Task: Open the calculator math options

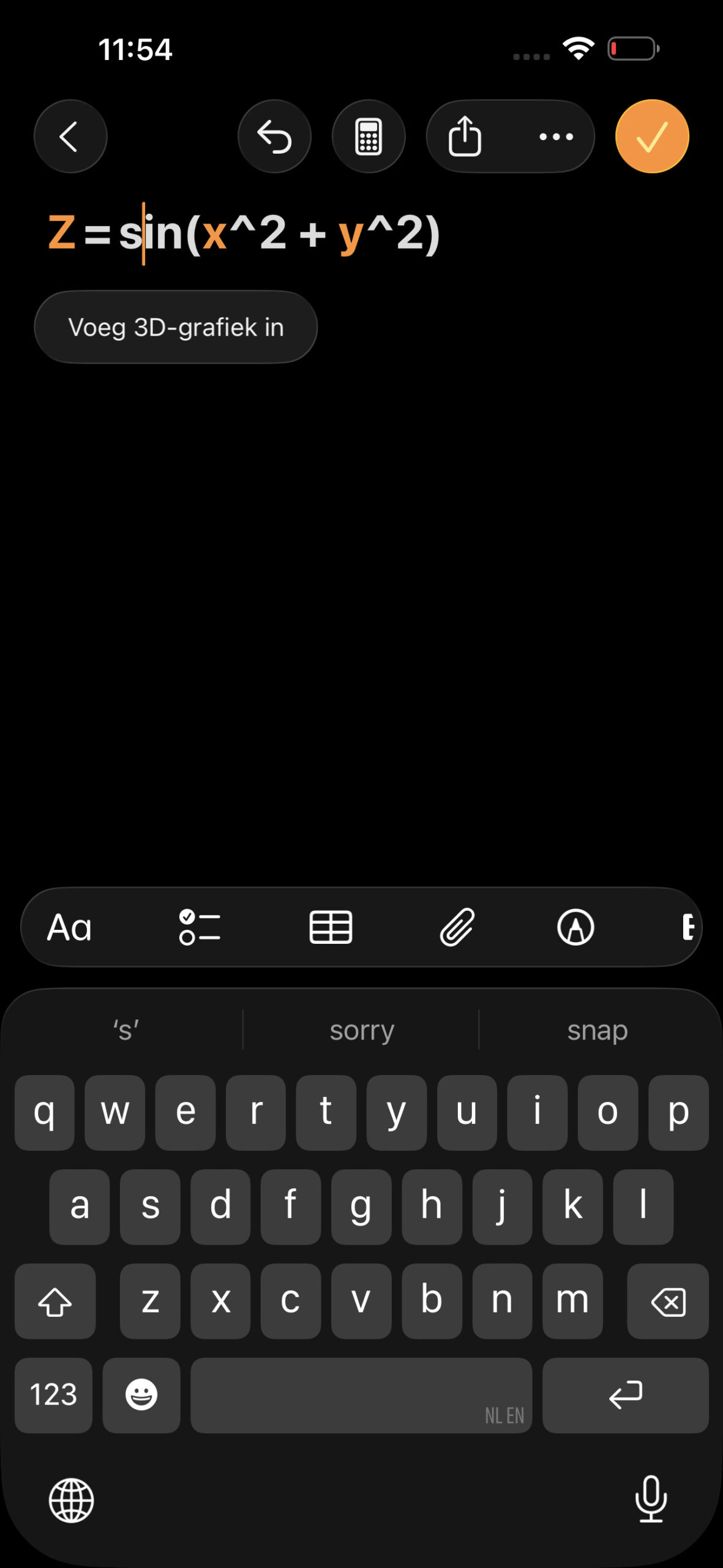Action: click(x=369, y=136)
